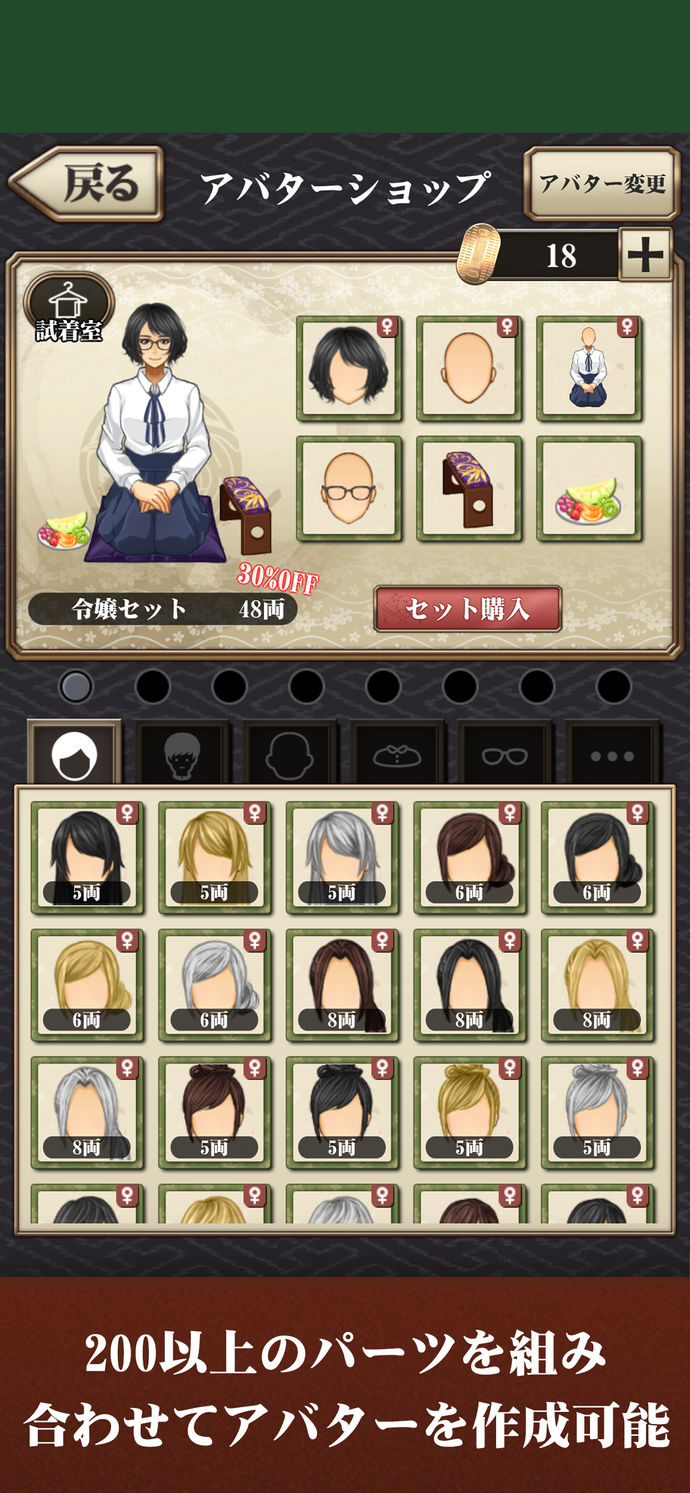
Task: Jump to the second set page dot
Action: tap(152, 686)
